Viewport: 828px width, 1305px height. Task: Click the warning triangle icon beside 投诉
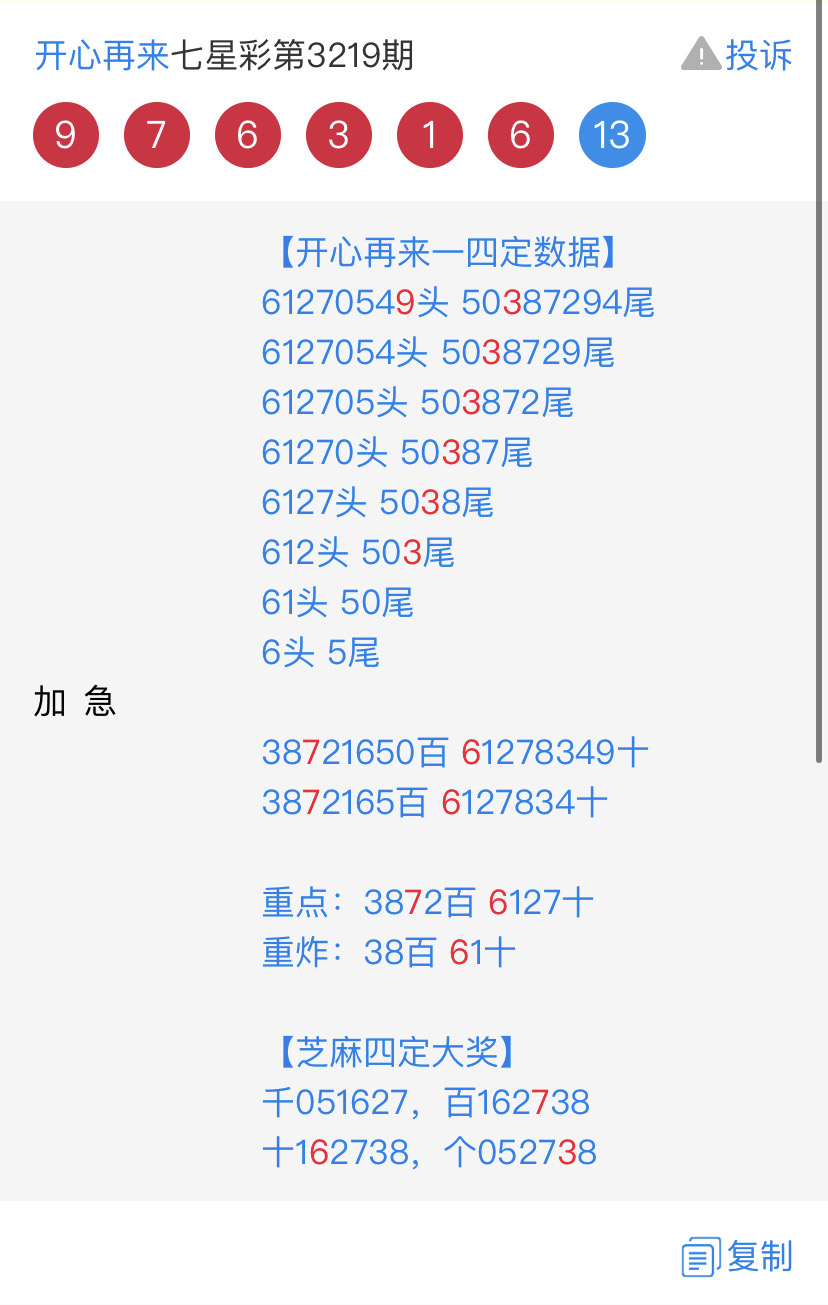[x=703, y=55]
